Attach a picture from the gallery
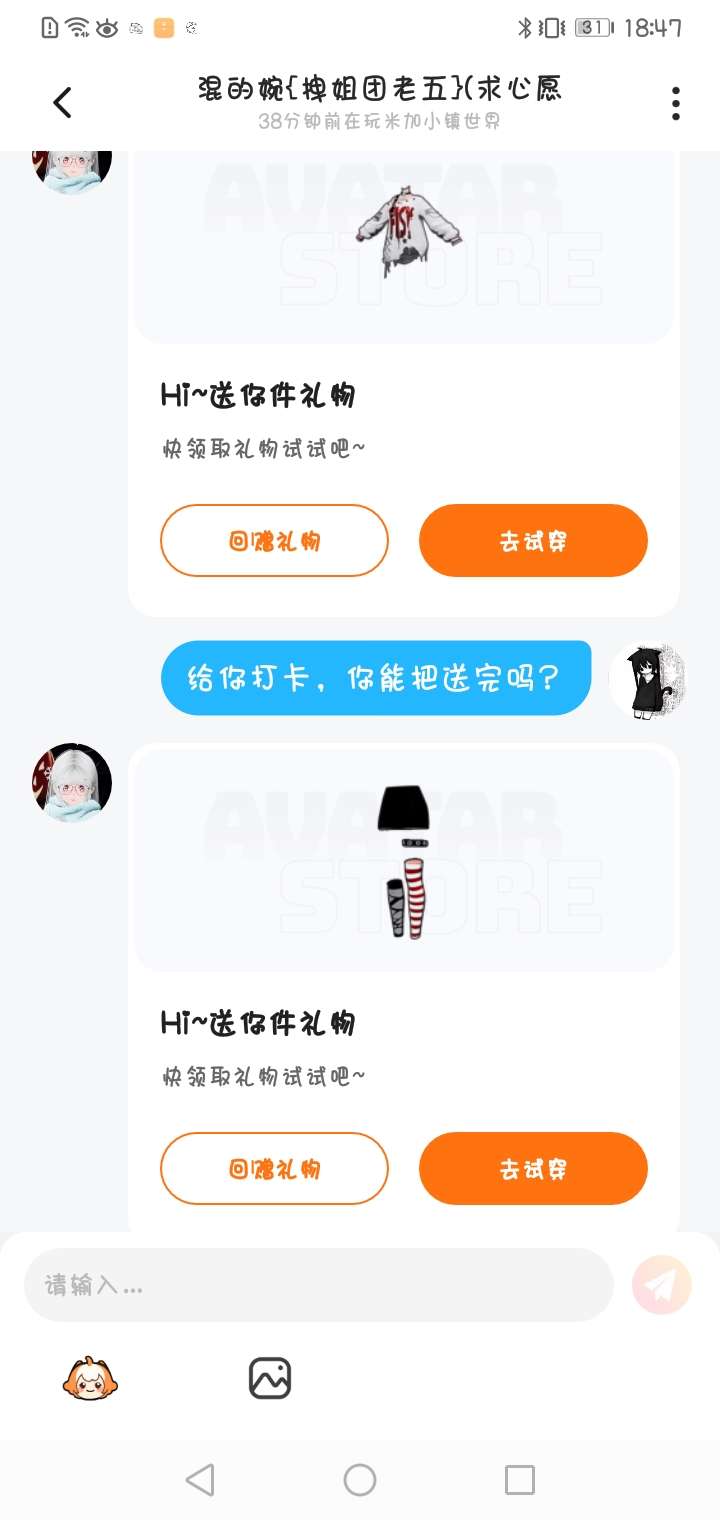This screenshot has height=1520, width=720. (x=270, y=1379)
